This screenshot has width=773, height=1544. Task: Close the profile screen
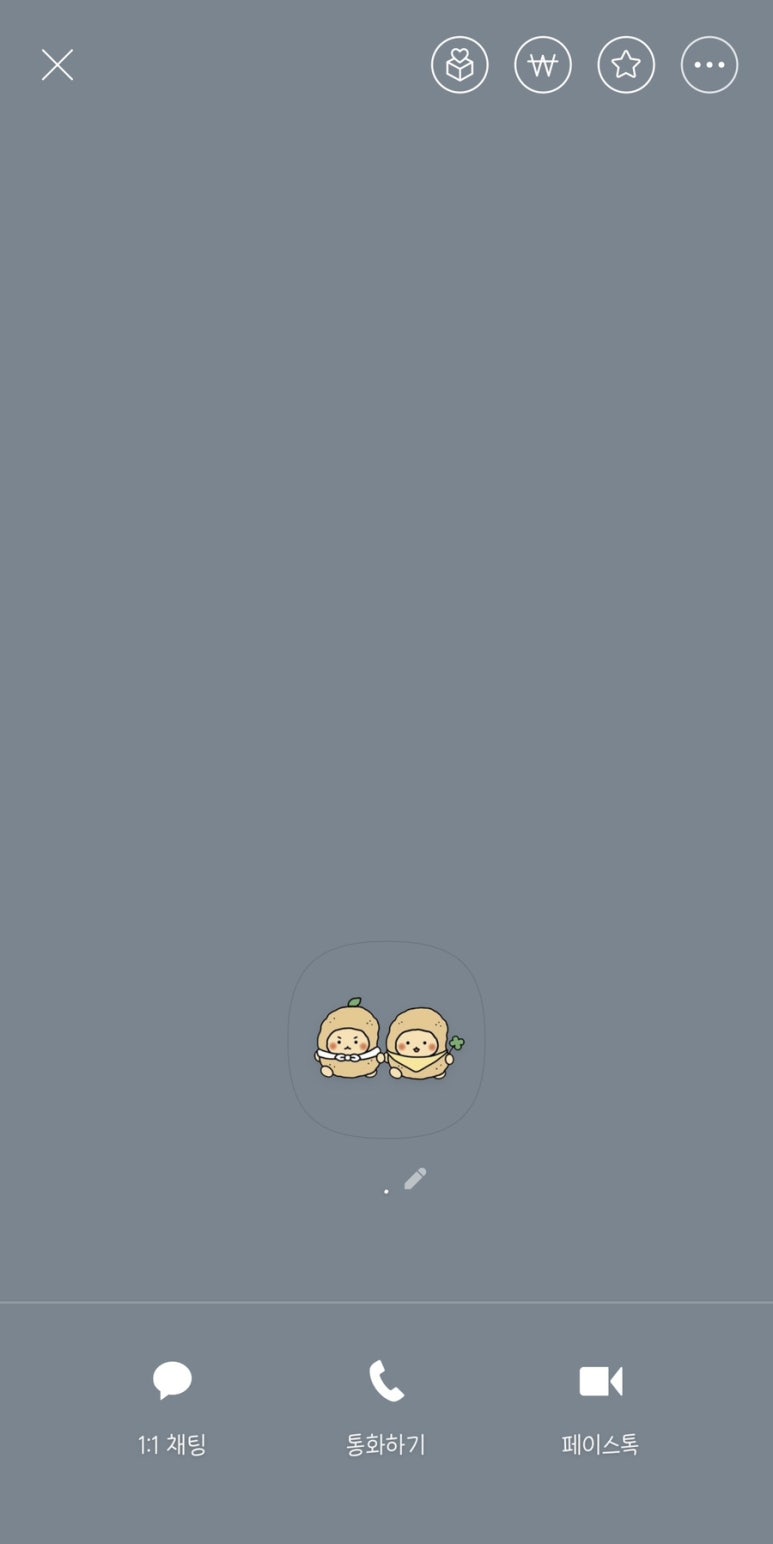[57, 65]
